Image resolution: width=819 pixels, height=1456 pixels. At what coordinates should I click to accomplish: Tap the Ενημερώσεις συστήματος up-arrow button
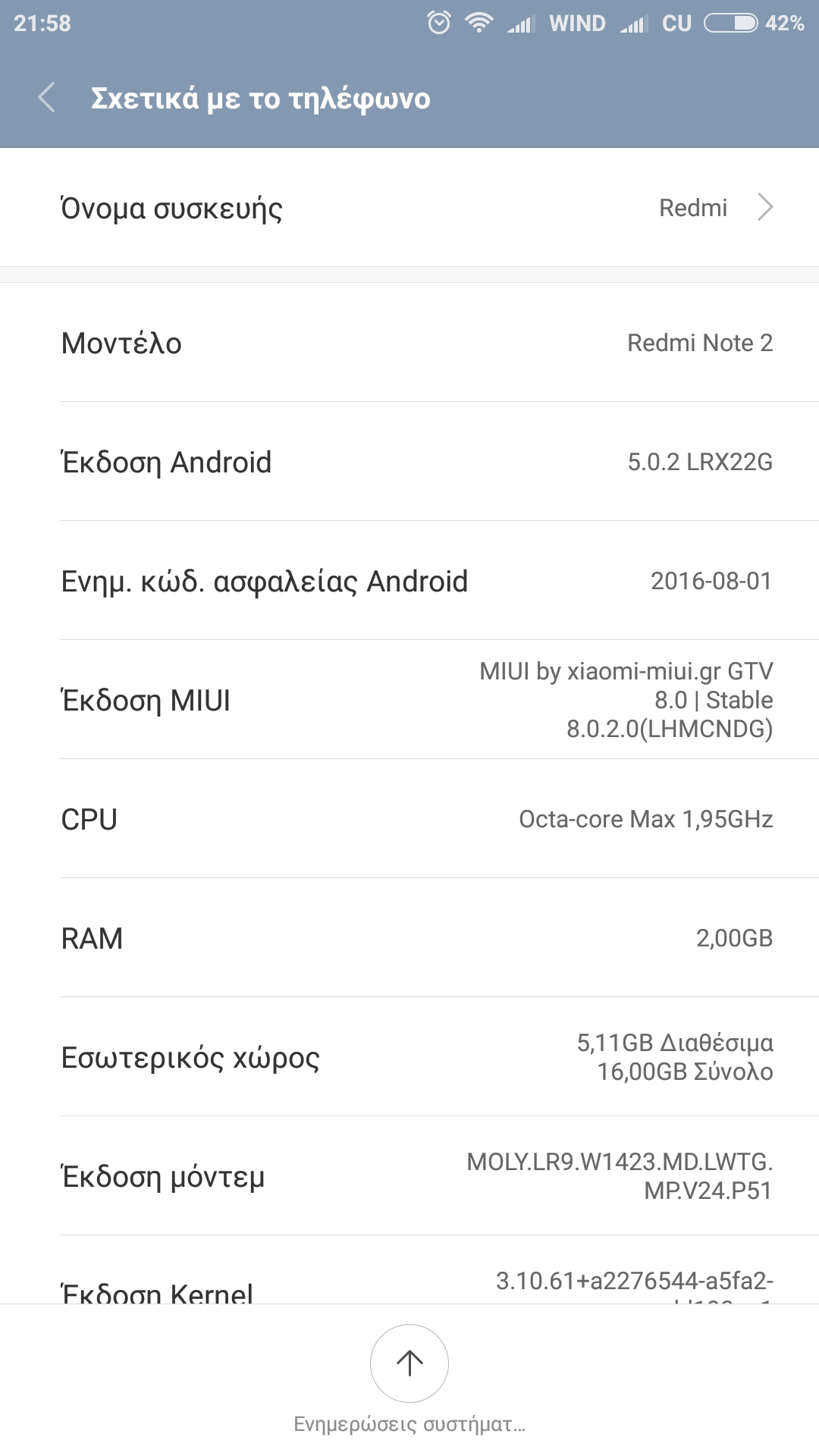point(409,1363)
